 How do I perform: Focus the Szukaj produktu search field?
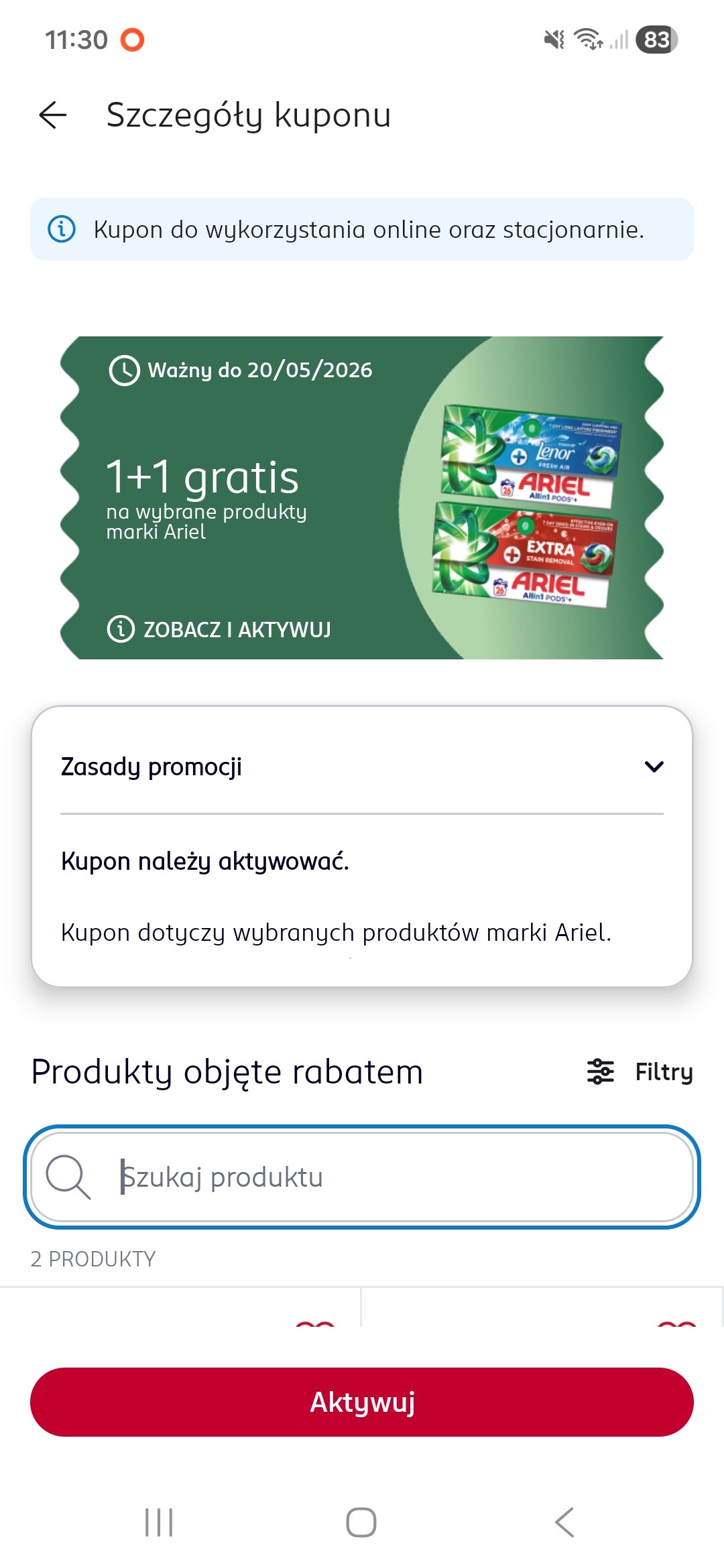pos(362,1177)
